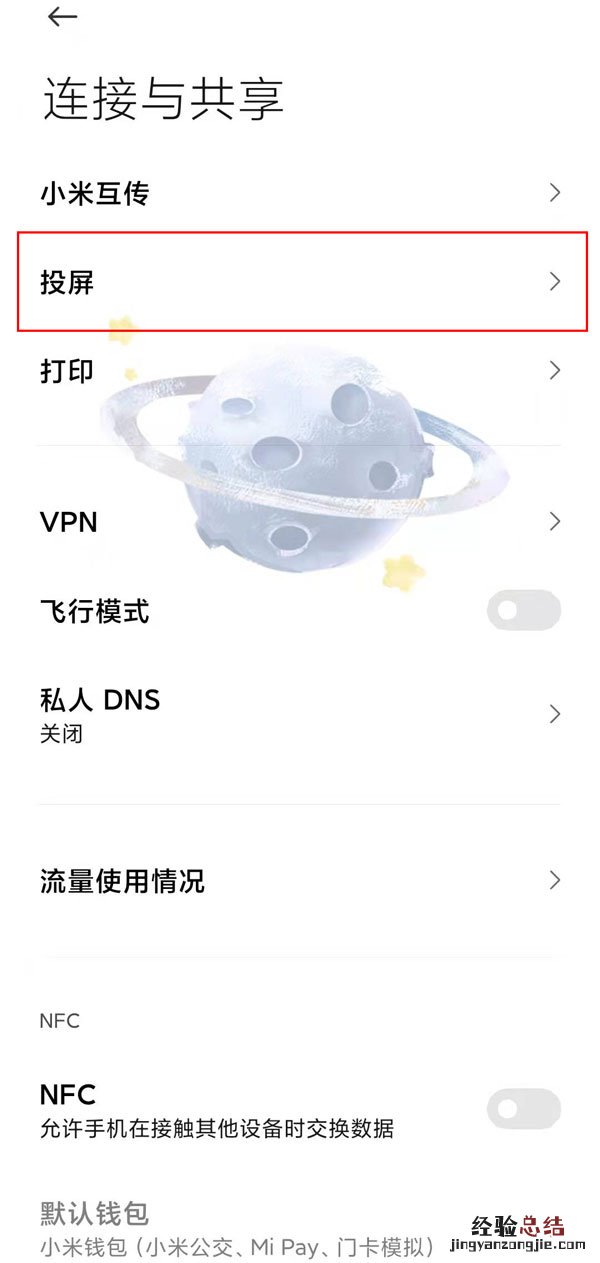This screenshot has height=1263, width=600.
Task: Go back using the top arrow
Action: pyautogui.click(x=62, y=17)
